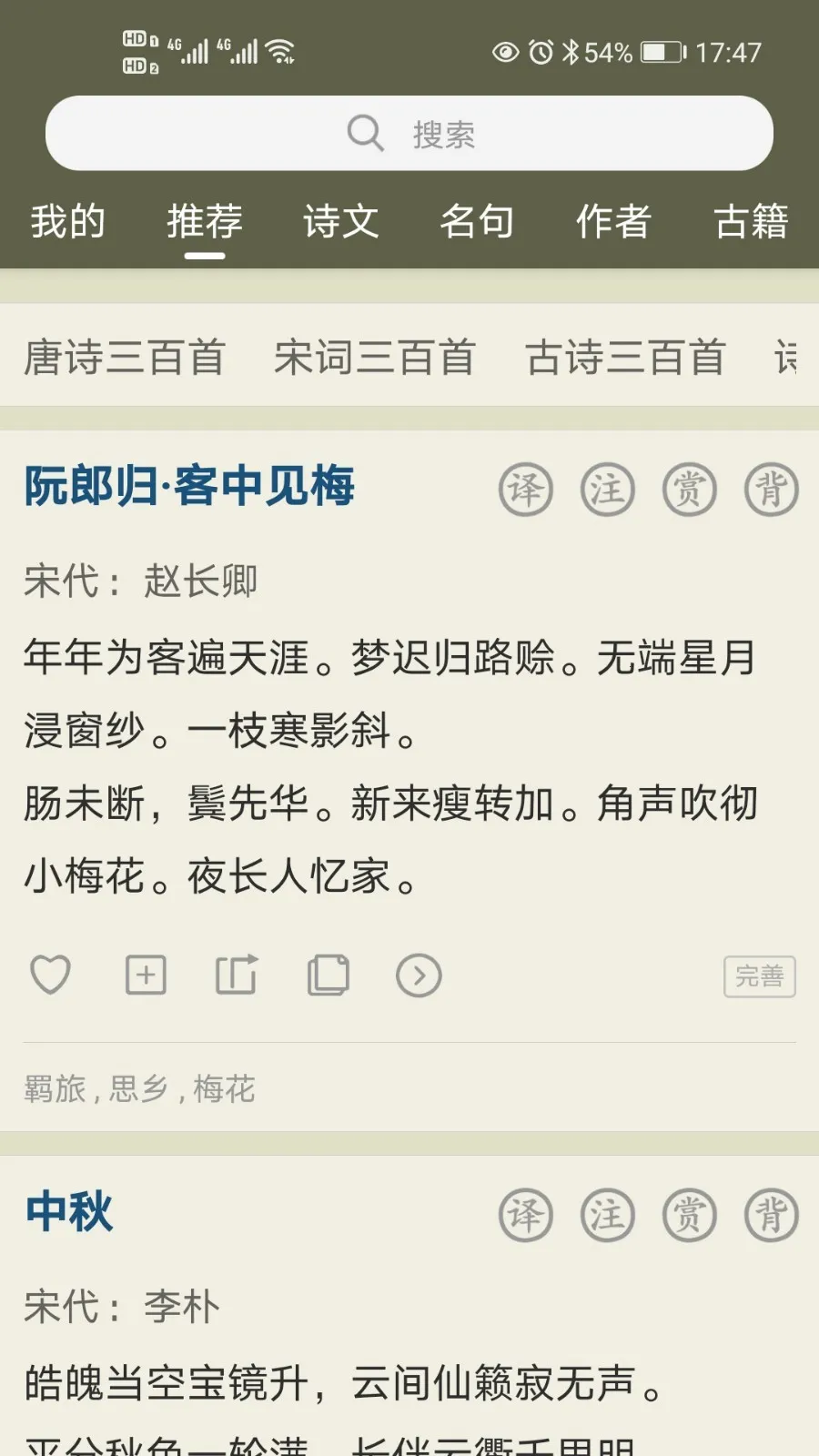
Task: Open the 唐诗三百首 collection
Action: click(125, 357)
